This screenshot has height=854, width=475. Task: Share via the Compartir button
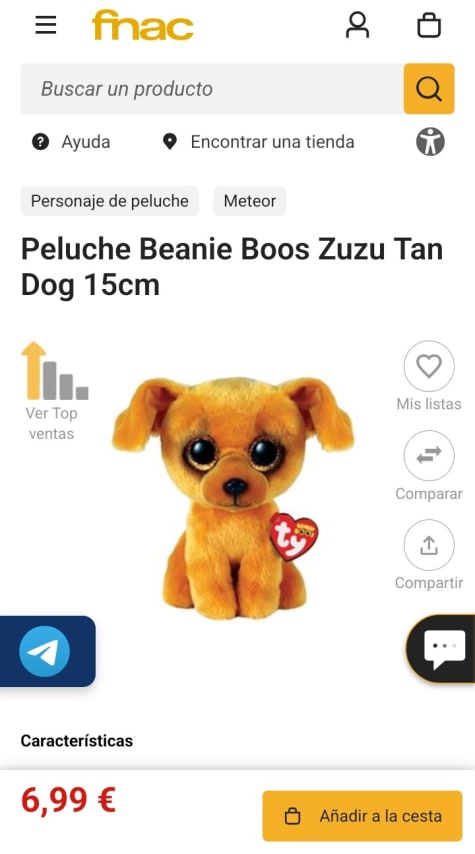(429, 554)
